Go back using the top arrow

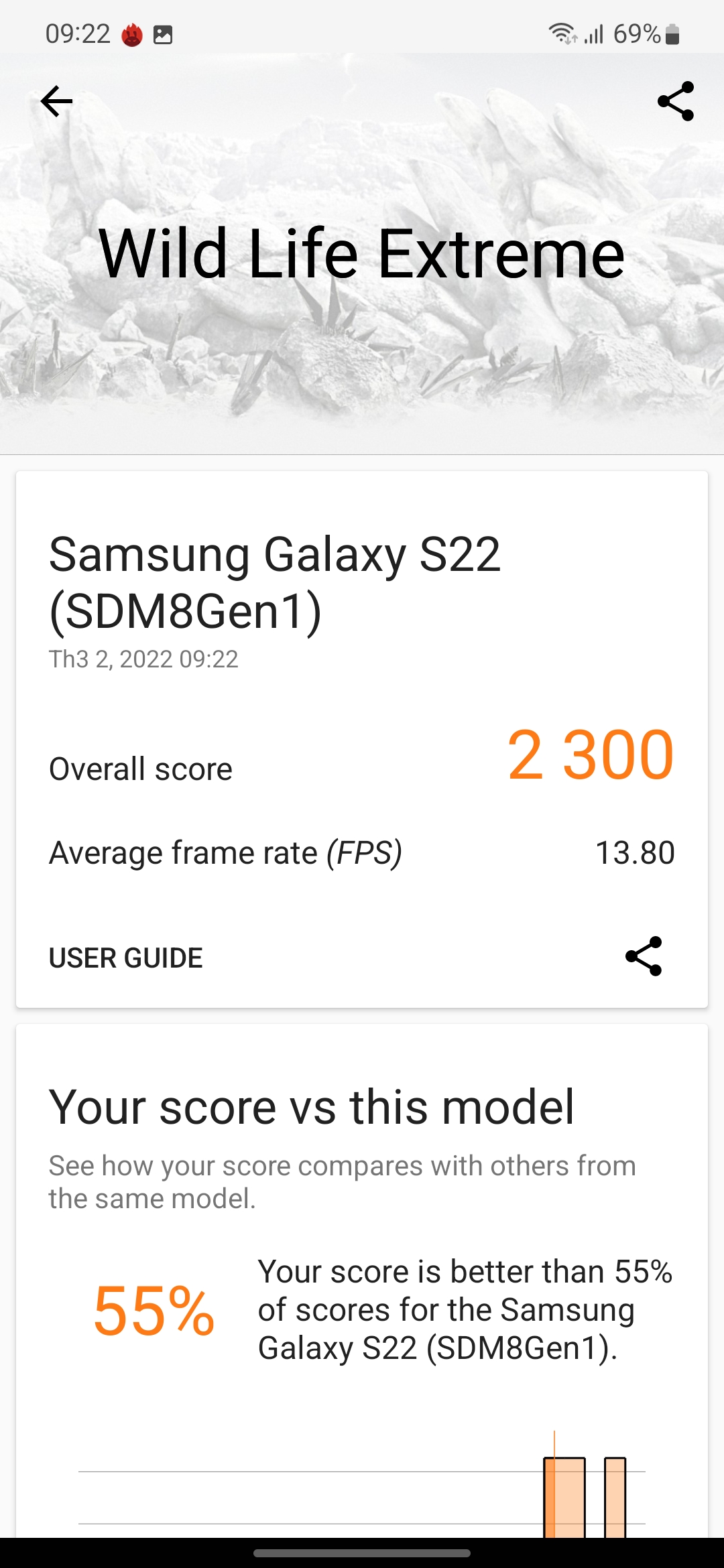pyautogui.click(x=56, y=101)
